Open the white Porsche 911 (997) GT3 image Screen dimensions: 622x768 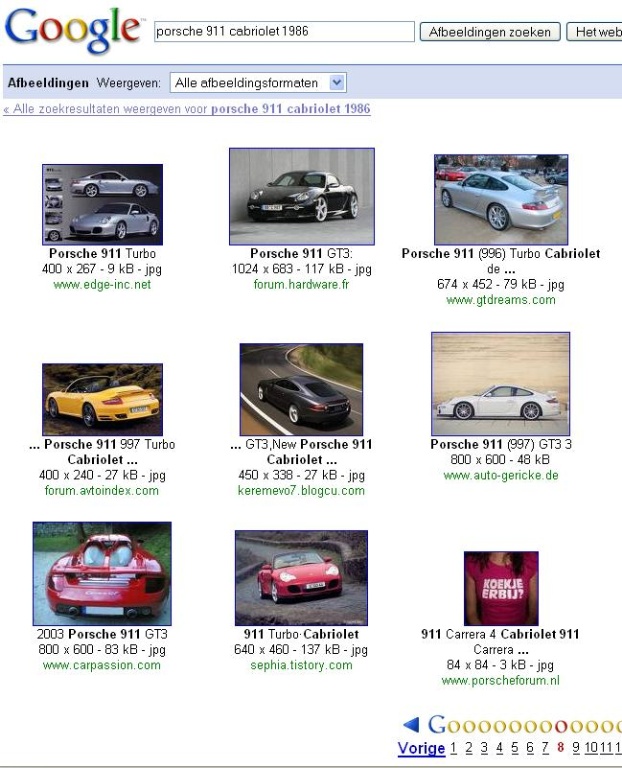500,384
